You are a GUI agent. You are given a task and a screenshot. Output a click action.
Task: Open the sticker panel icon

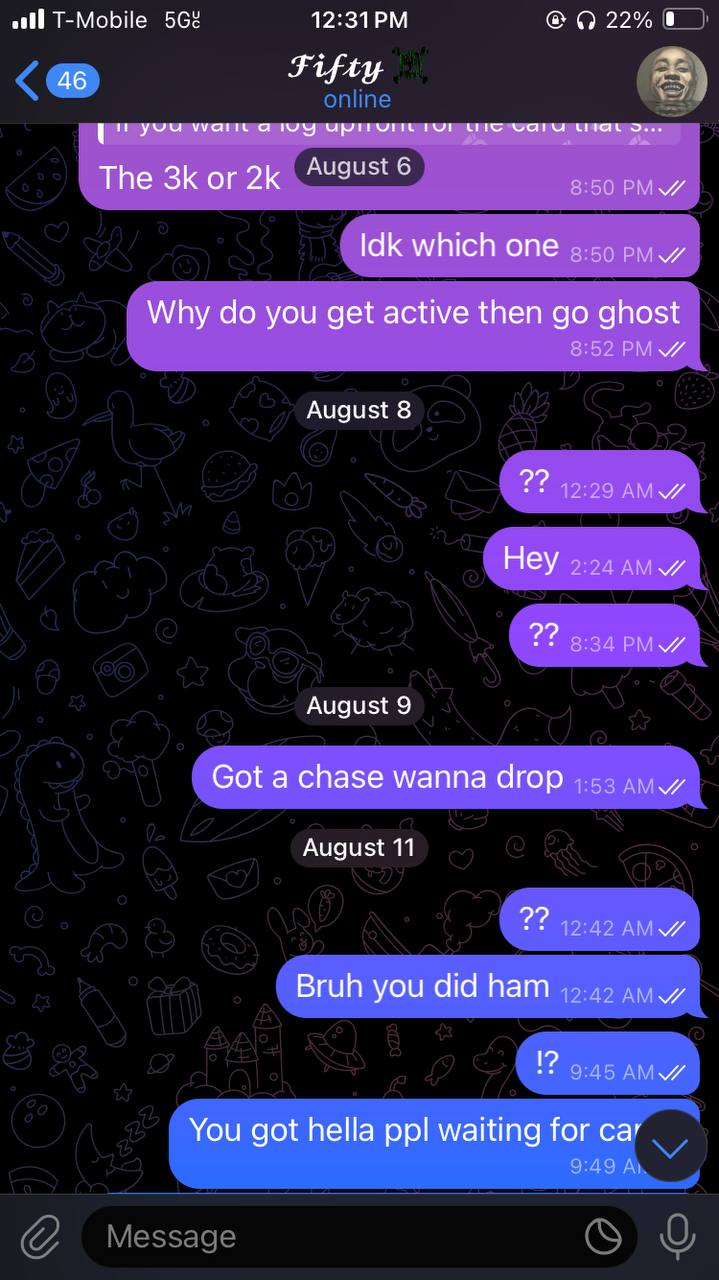pos(603,1237)
